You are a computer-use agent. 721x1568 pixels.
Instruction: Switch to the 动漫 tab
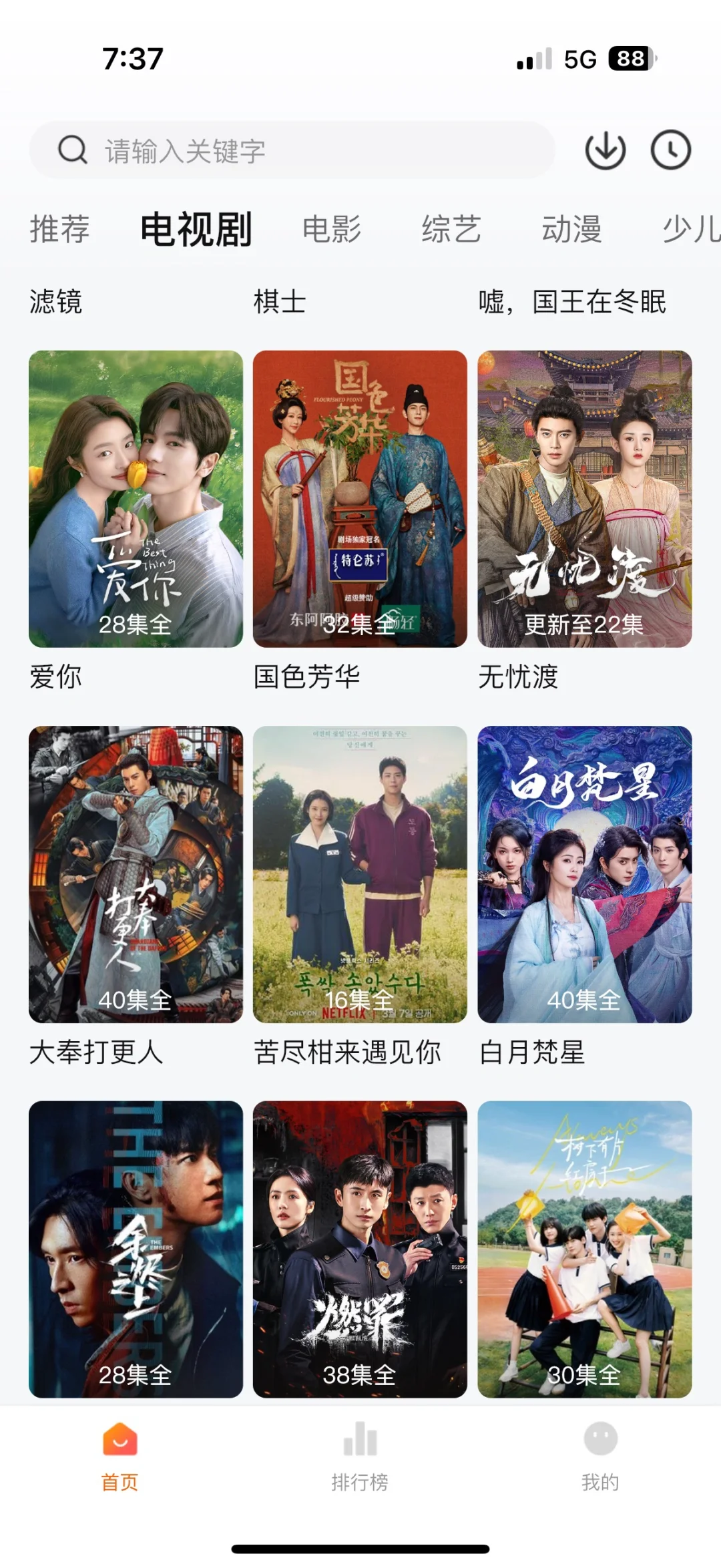[x=571, y=229]
